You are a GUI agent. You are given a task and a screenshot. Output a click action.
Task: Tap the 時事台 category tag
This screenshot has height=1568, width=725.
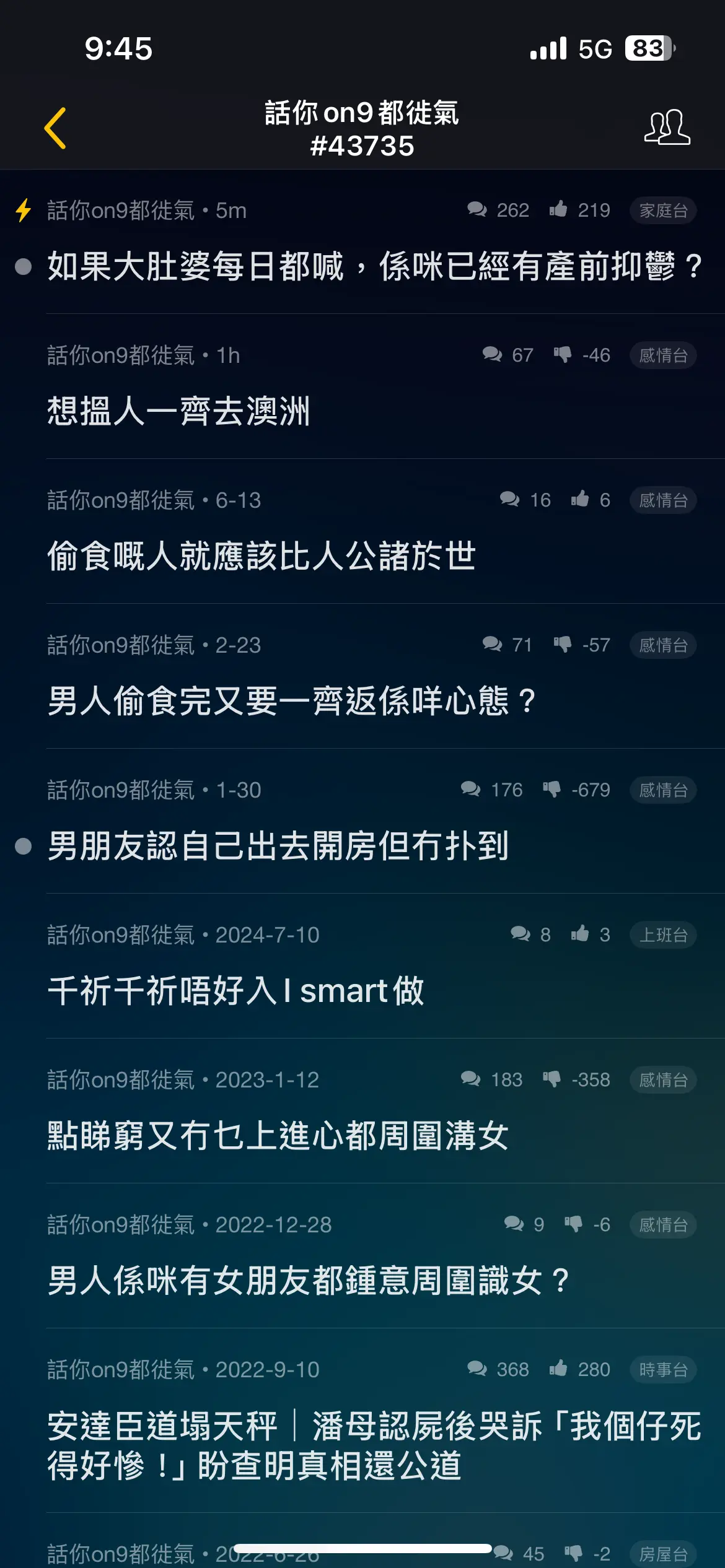tap(663, 1370)
